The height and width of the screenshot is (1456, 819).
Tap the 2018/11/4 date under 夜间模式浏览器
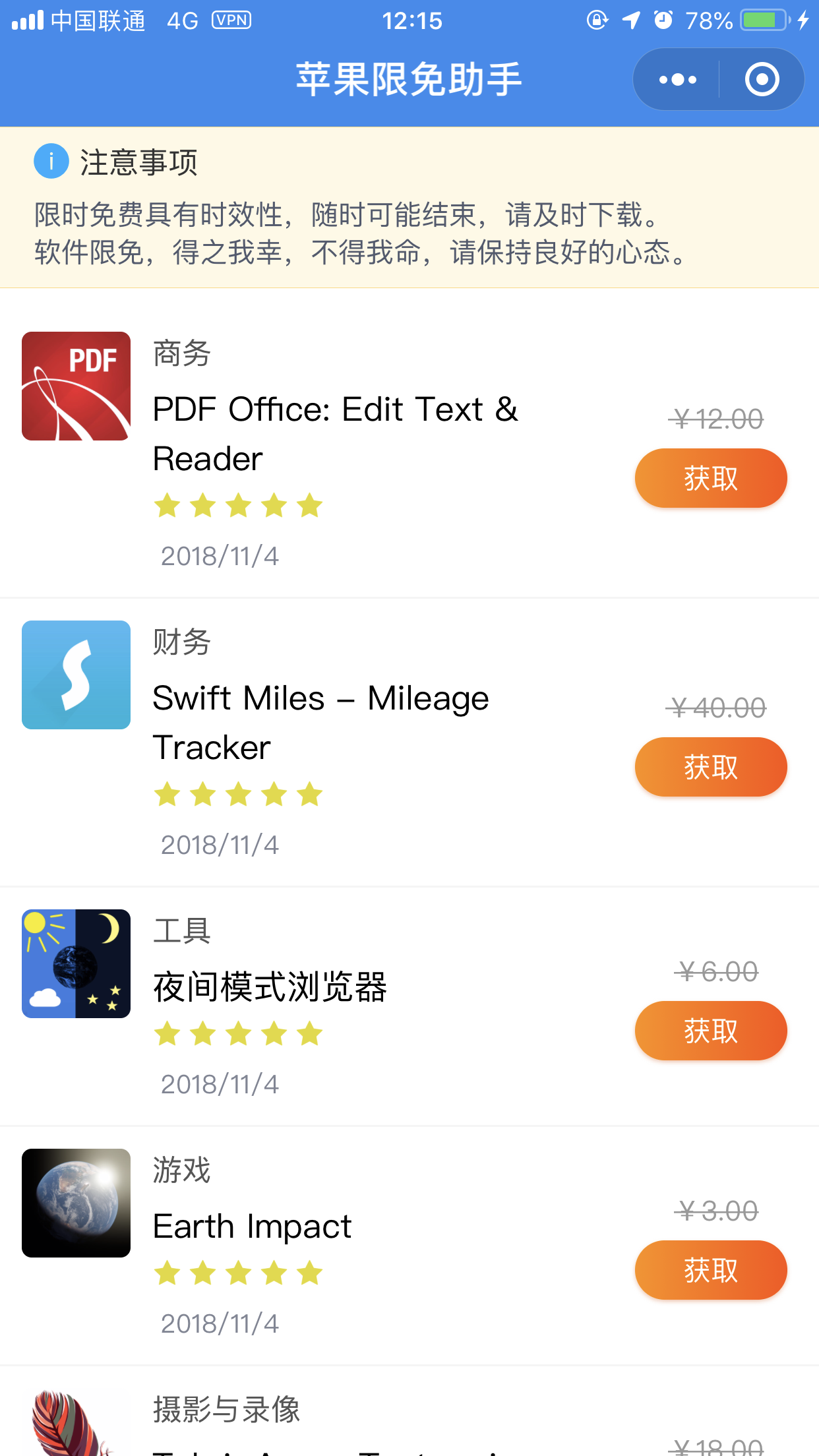tap(220, 1083)
